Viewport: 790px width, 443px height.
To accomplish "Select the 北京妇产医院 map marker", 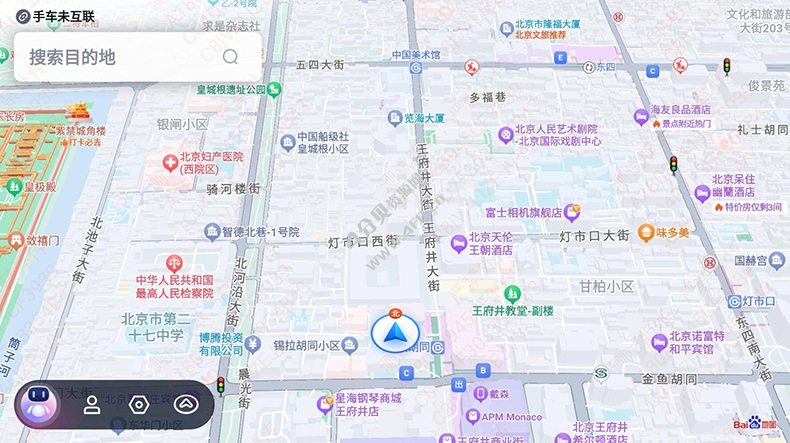I will [170, 158].
